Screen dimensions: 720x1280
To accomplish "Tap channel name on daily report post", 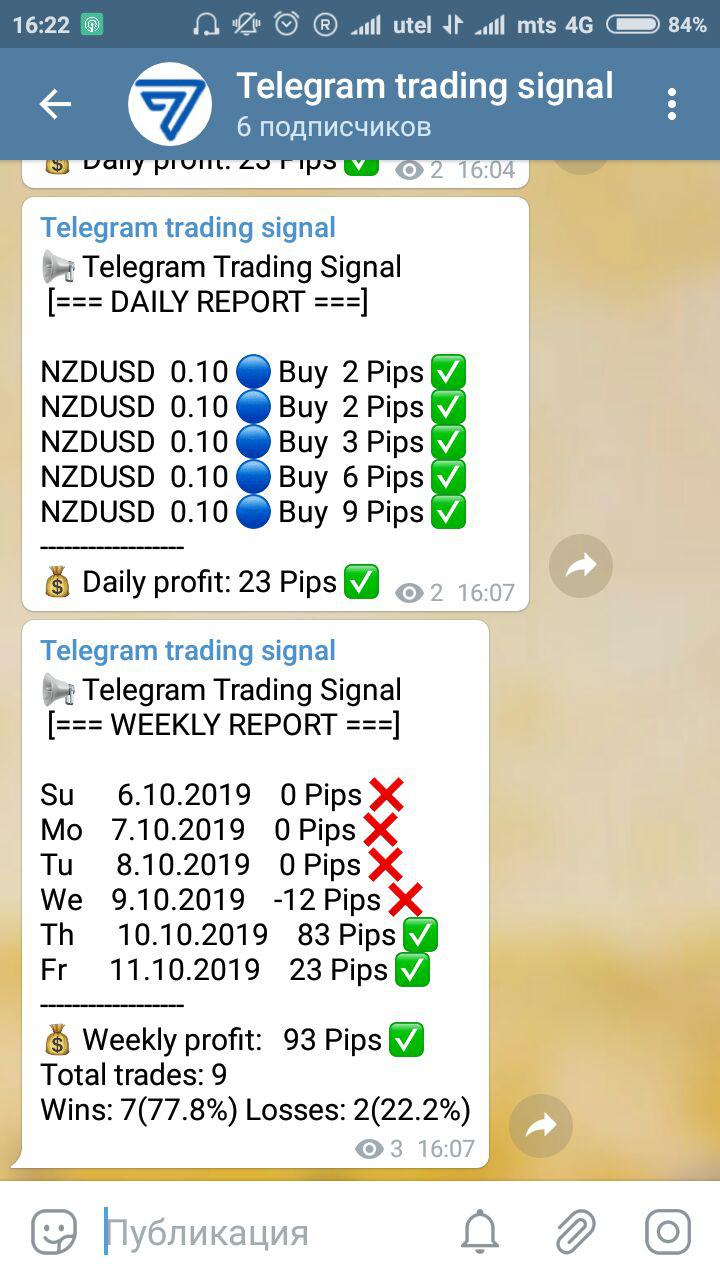I will [188, 228].
